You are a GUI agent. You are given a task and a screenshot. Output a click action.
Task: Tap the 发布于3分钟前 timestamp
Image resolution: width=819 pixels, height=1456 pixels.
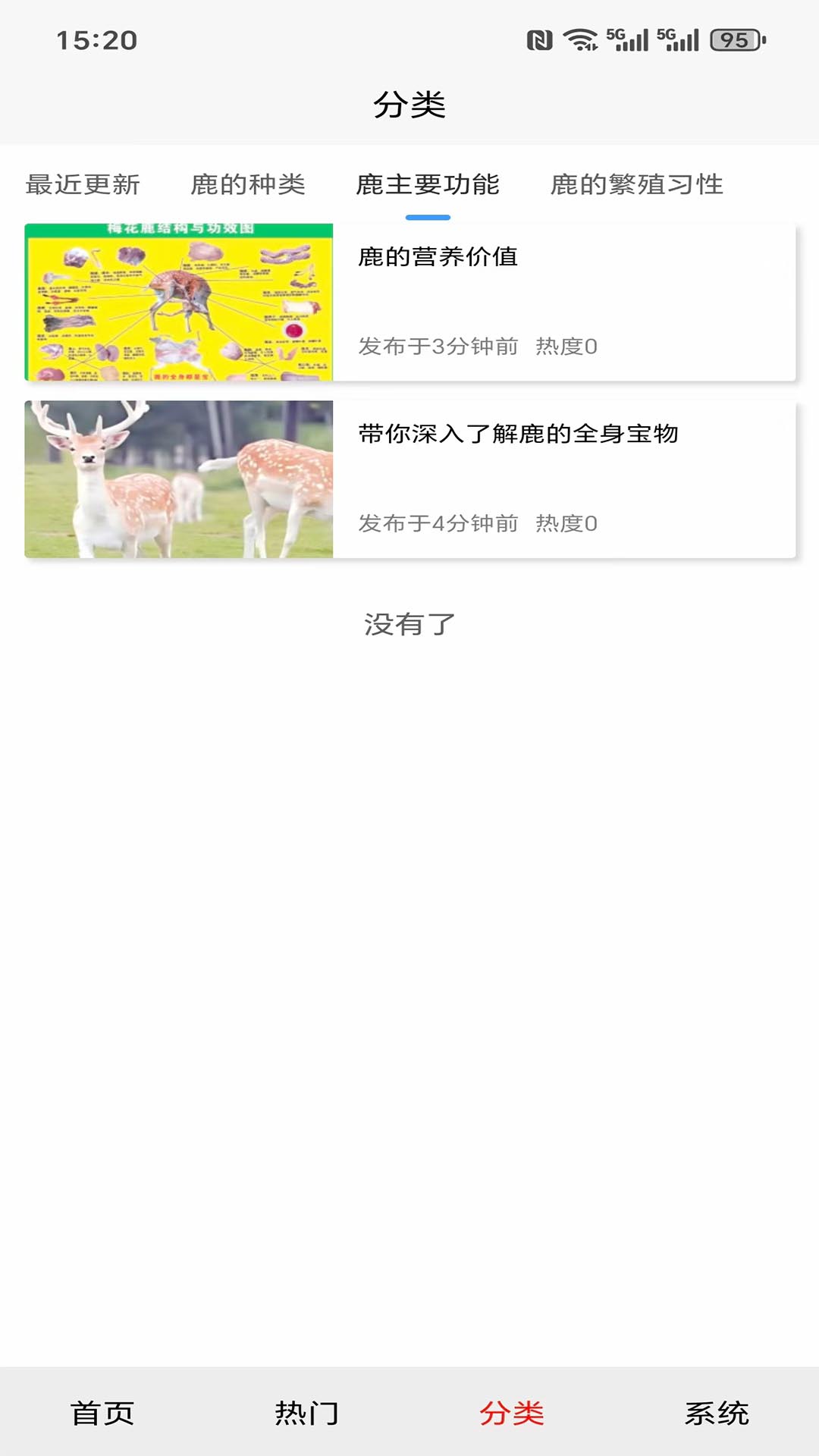pos(438,347)
